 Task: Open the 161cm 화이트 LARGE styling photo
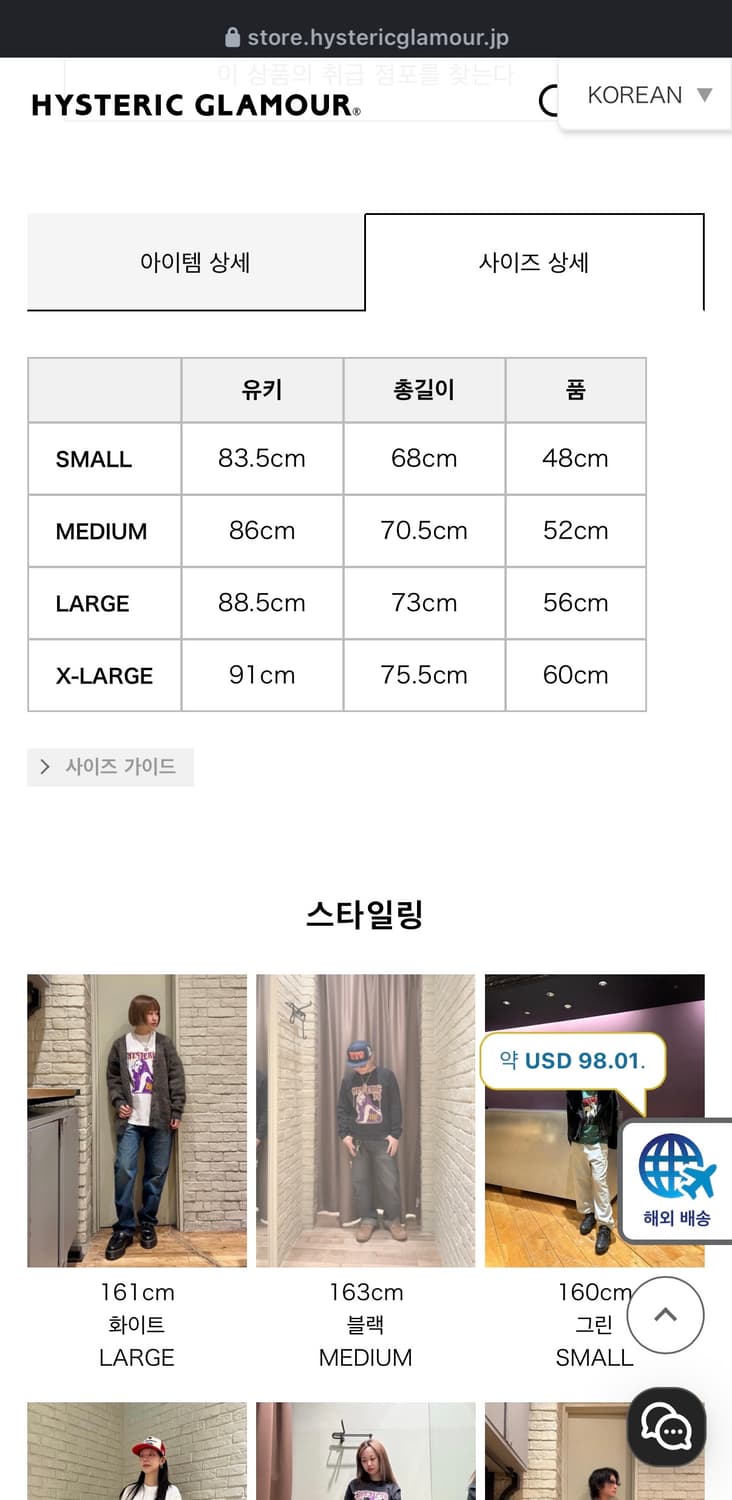137,1119
